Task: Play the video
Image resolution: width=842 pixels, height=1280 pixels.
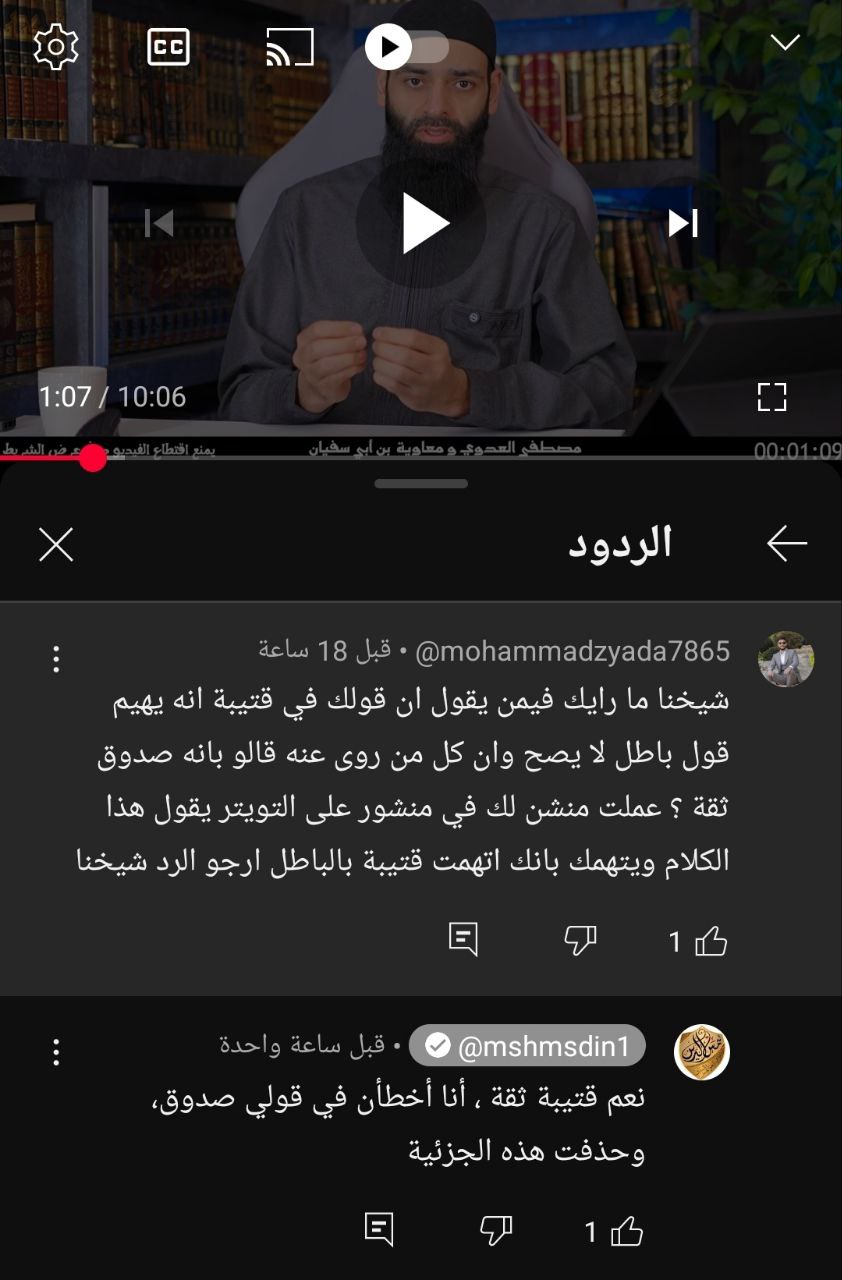Action: [423, 223]
